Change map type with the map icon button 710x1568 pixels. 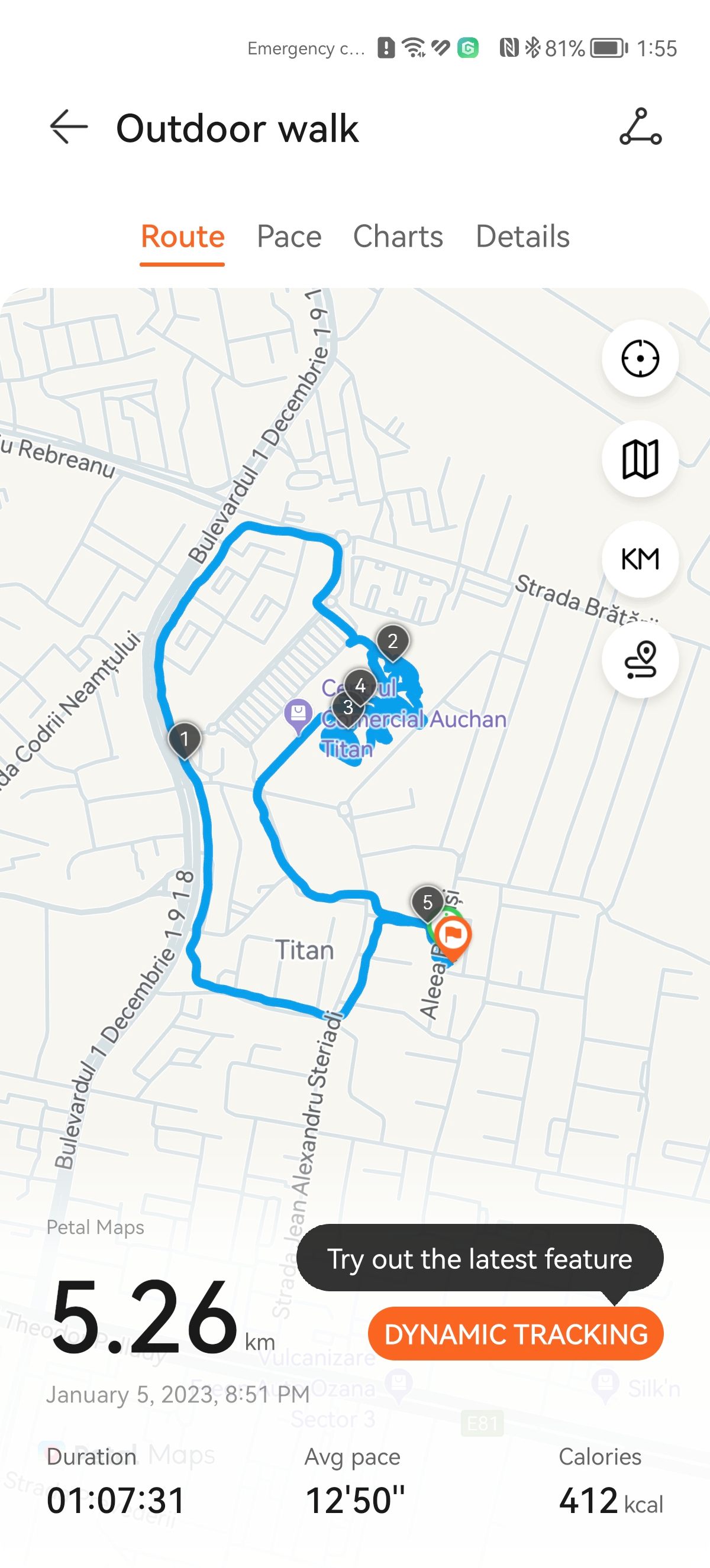[x=640, y=458]
